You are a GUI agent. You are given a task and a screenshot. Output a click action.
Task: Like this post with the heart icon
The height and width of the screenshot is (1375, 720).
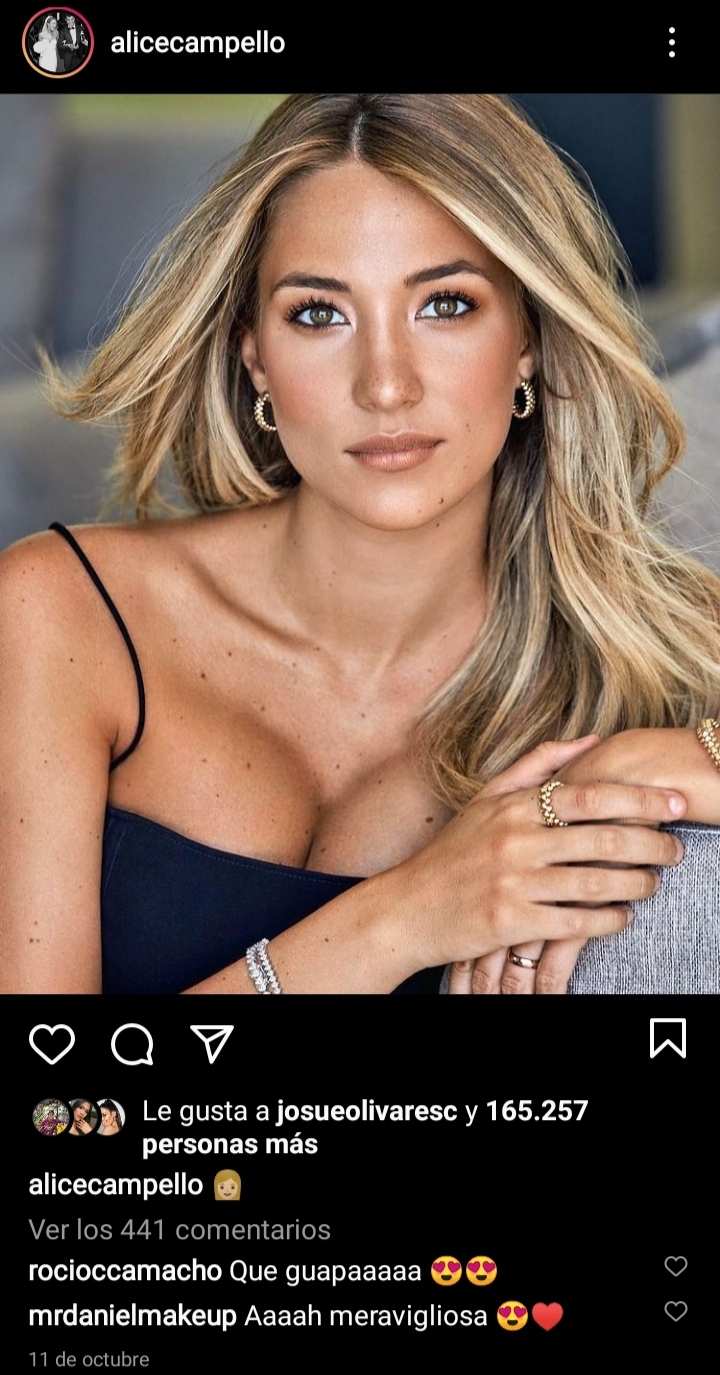coord(52,1044)
